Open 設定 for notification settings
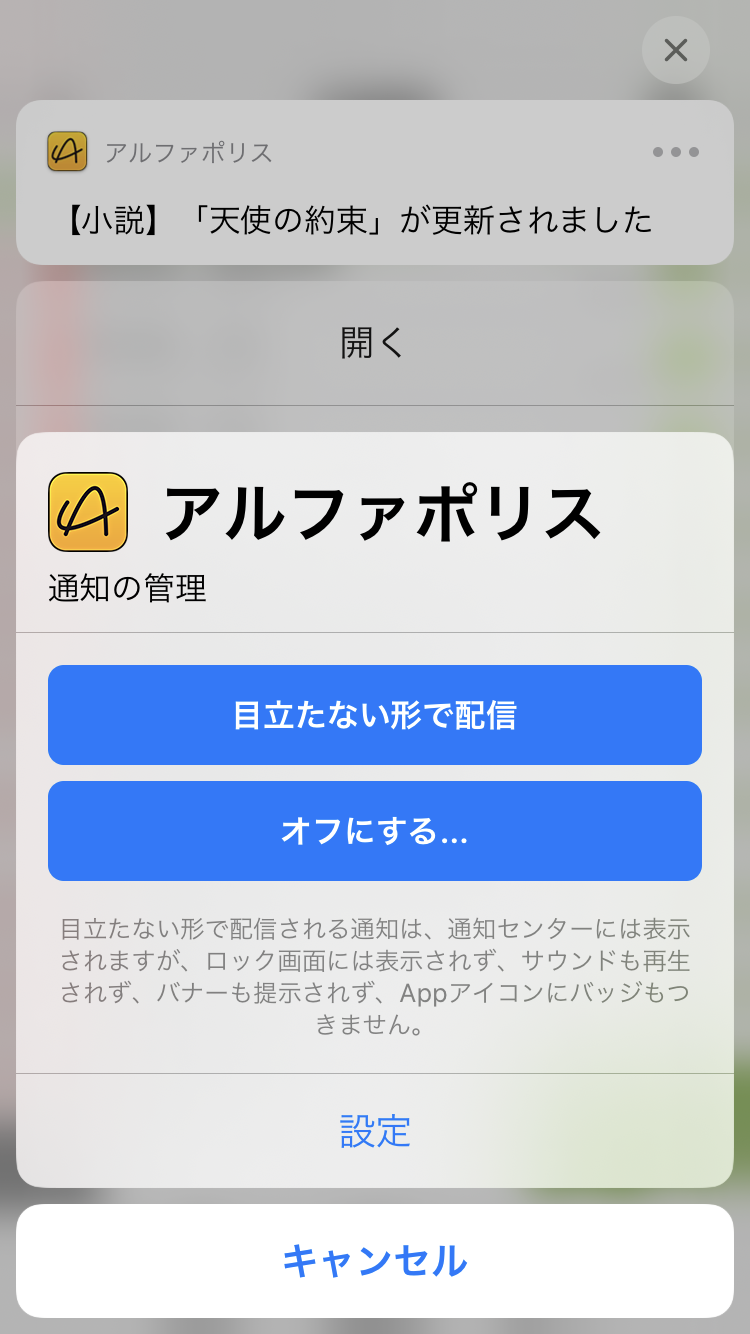 click(375, 1131)
